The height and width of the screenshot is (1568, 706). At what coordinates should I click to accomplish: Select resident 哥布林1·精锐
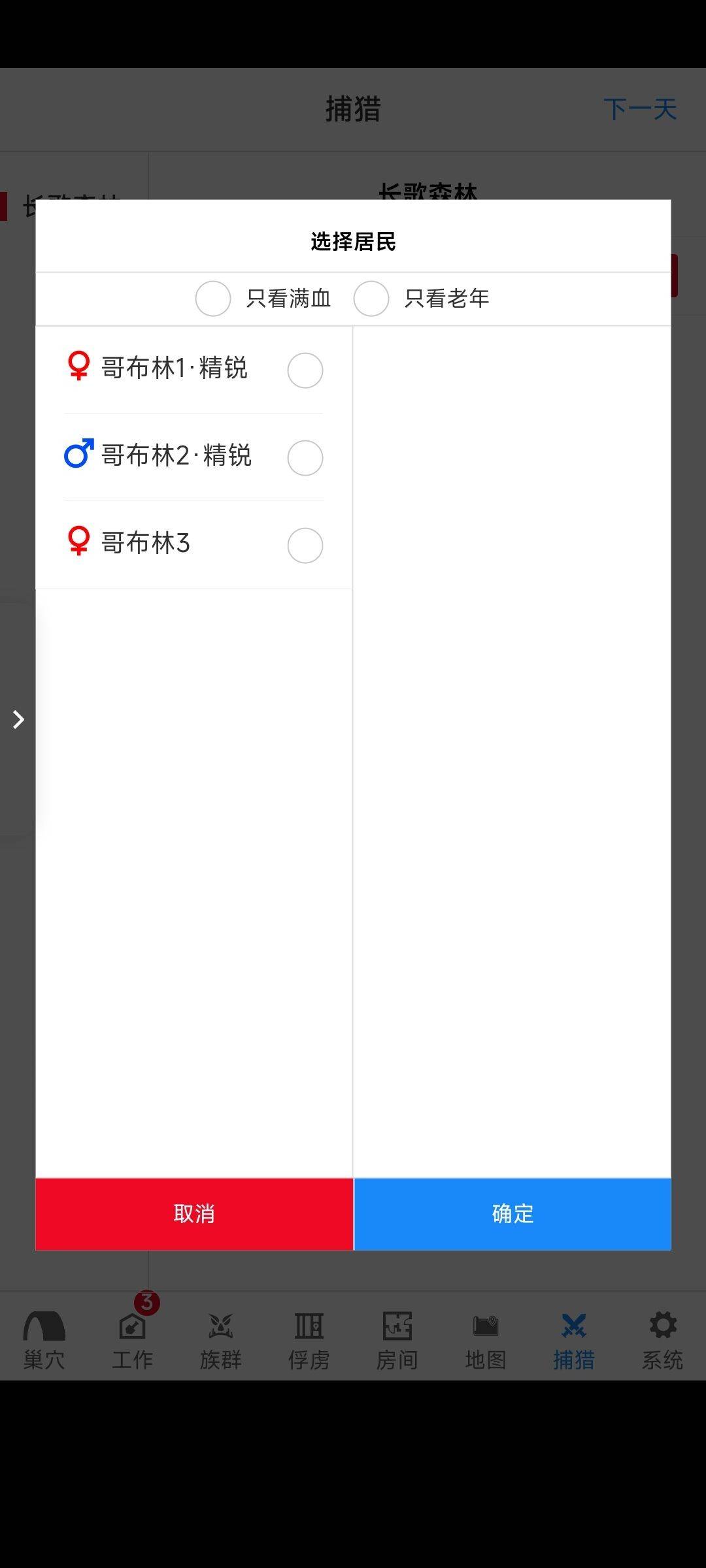(x=305, y=370)
